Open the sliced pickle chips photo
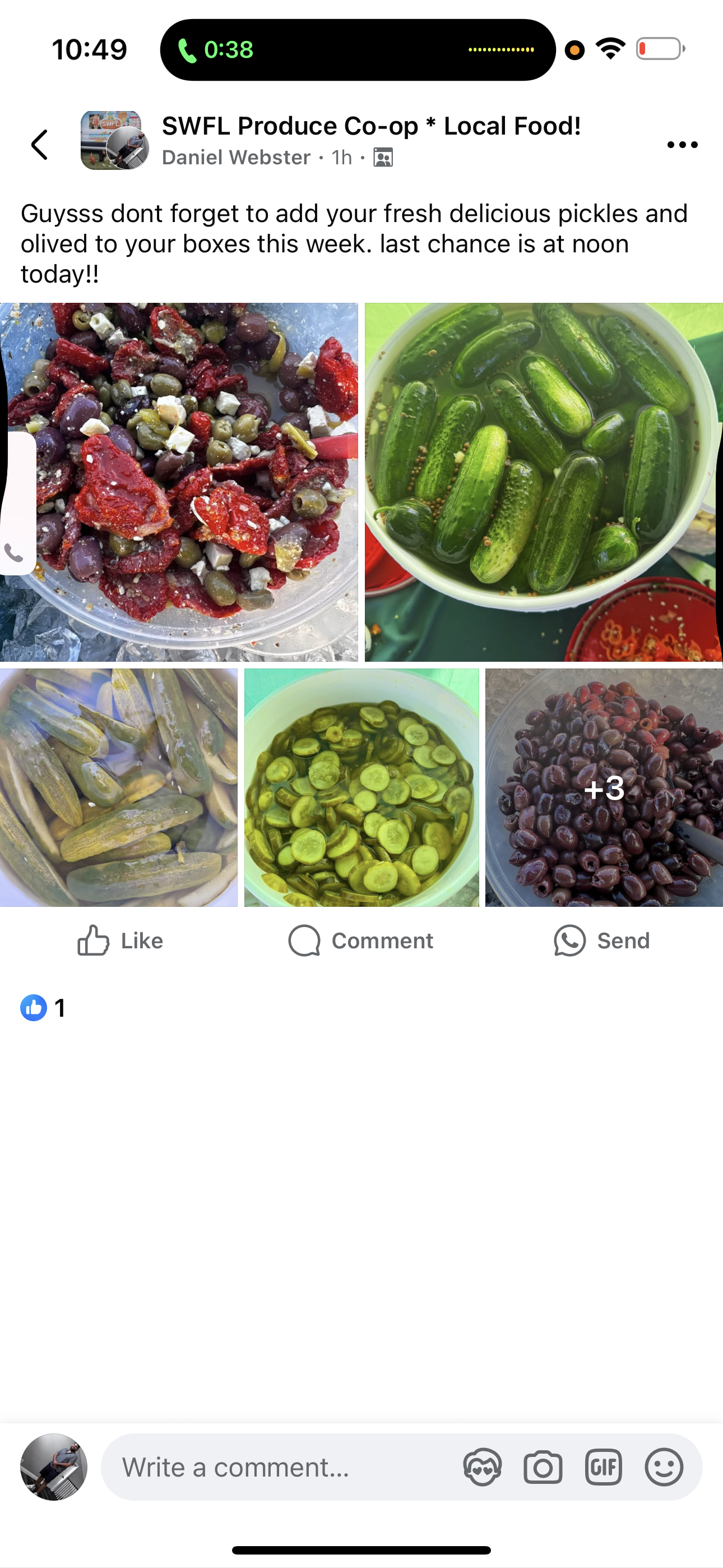The width and height of the screenshot is (723, 1568). (x=361, y=787)
